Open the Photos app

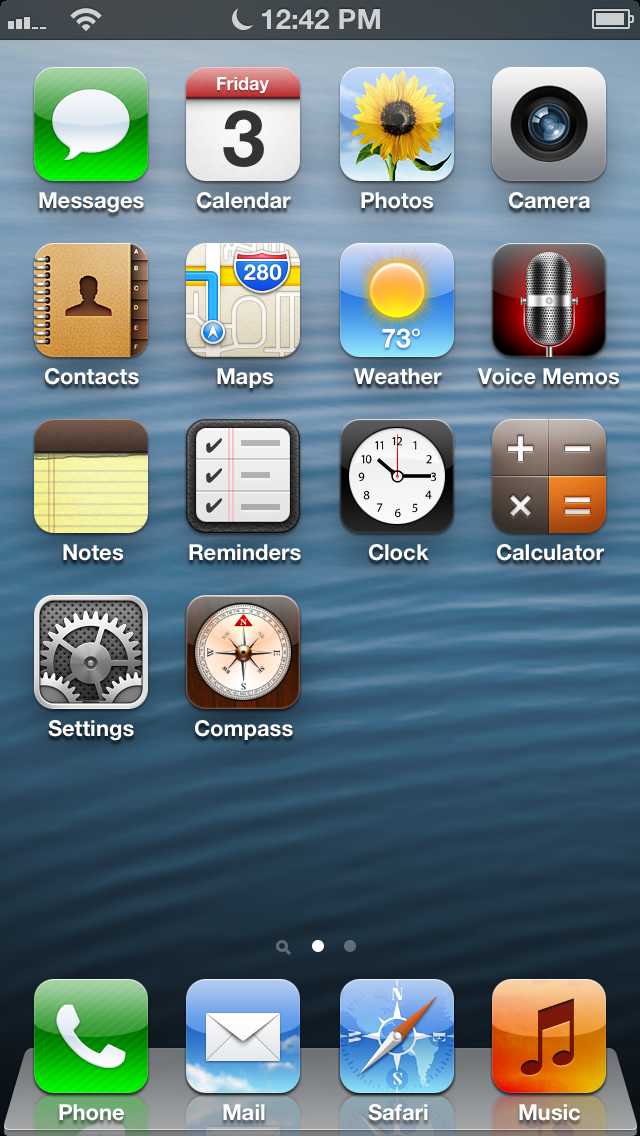[x=396, y=124]
